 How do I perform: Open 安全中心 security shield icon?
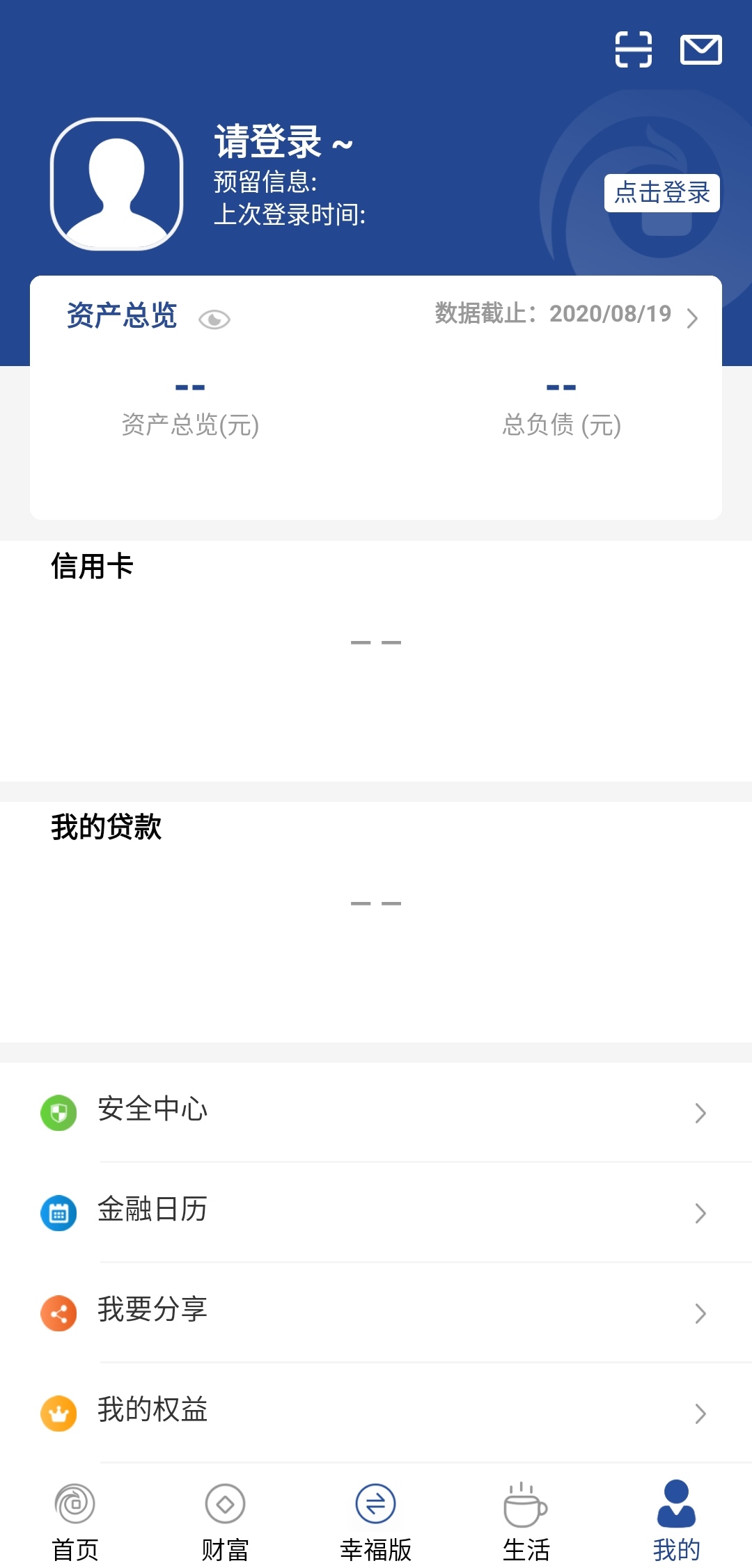(58, 1111)
